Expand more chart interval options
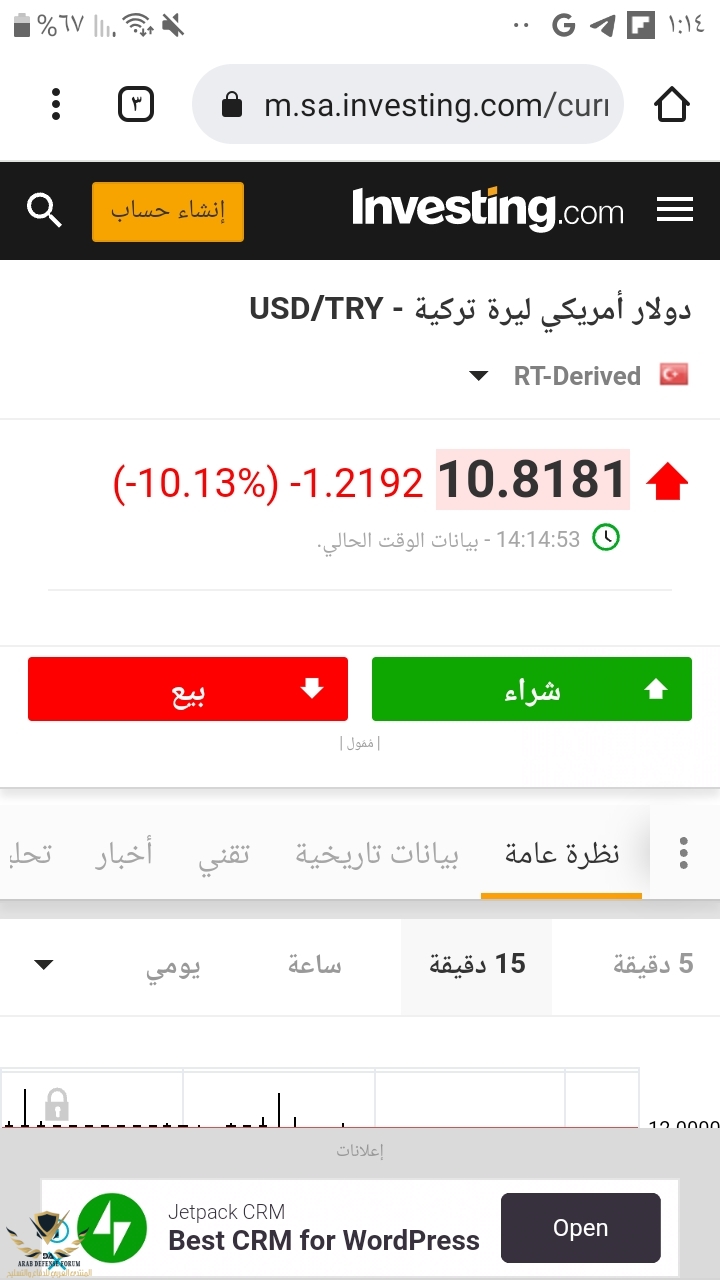The image size is (720, 1280). click(43, 965)
